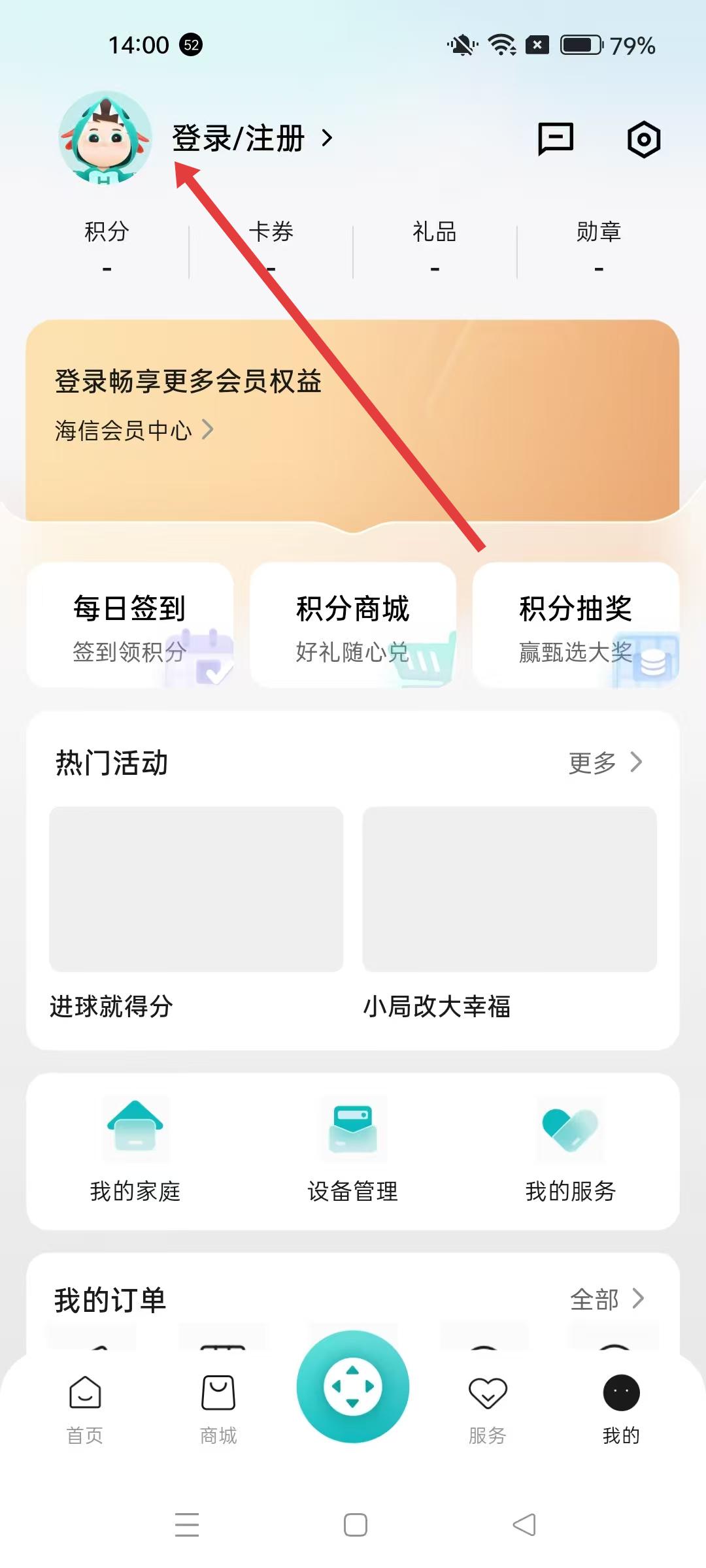Open the center remote control button
The width and height of the screenshot is (706, 1568).
353,1386
